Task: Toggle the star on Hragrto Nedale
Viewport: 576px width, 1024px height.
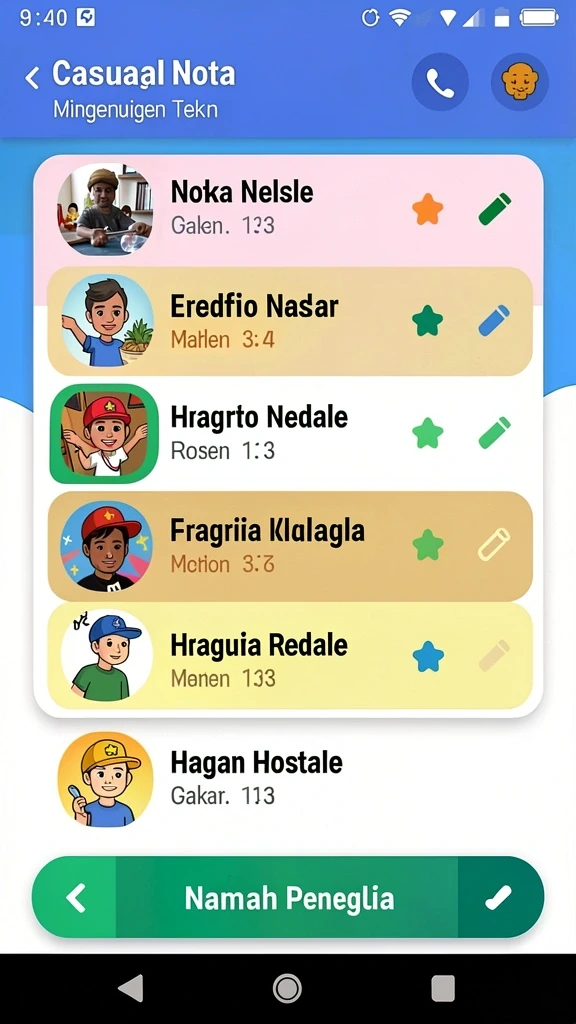Action: (x=428, y=433)
